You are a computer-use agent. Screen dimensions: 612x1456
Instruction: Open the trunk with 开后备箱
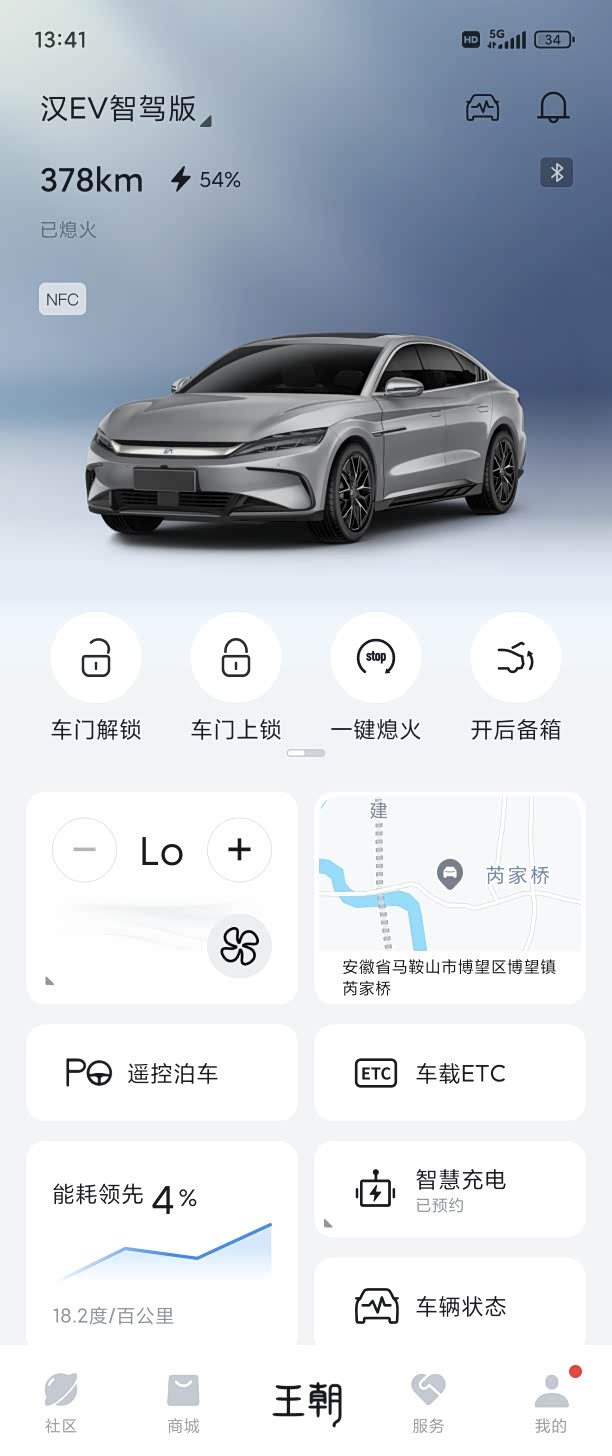516,677
